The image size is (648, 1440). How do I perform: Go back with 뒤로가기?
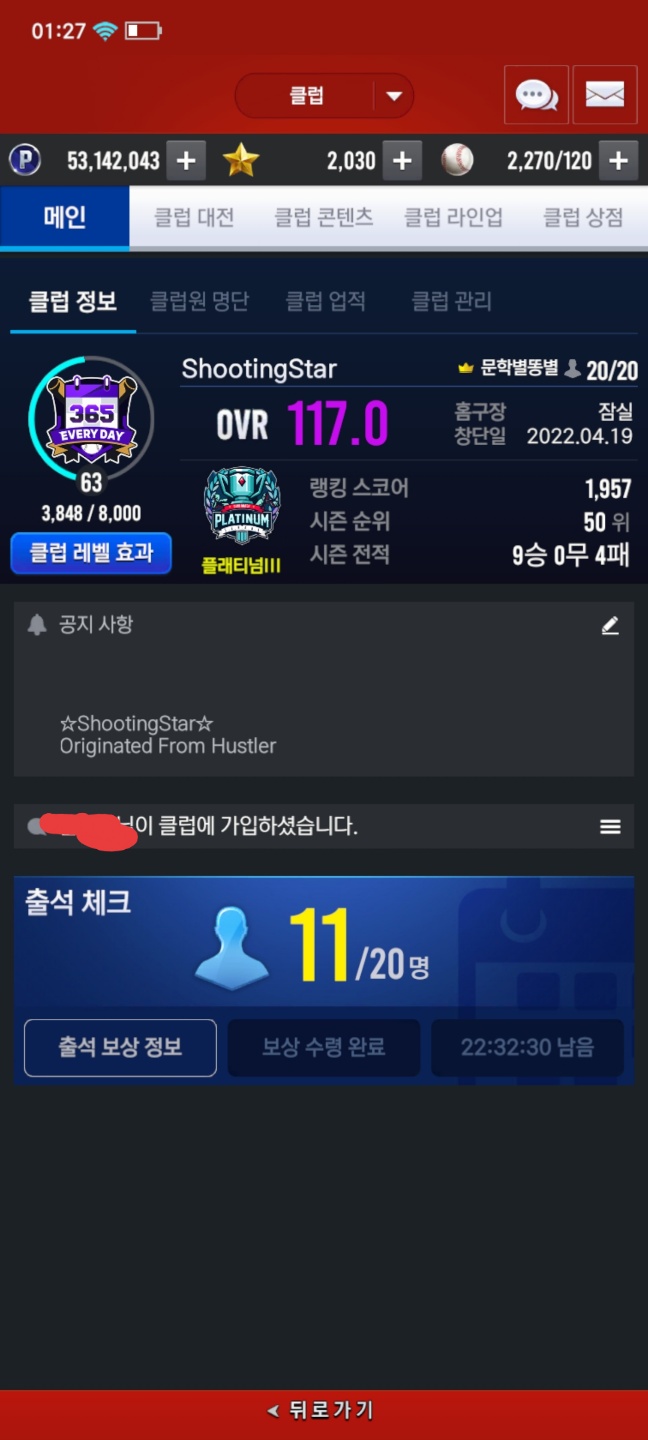click(x=324, y=1410)
